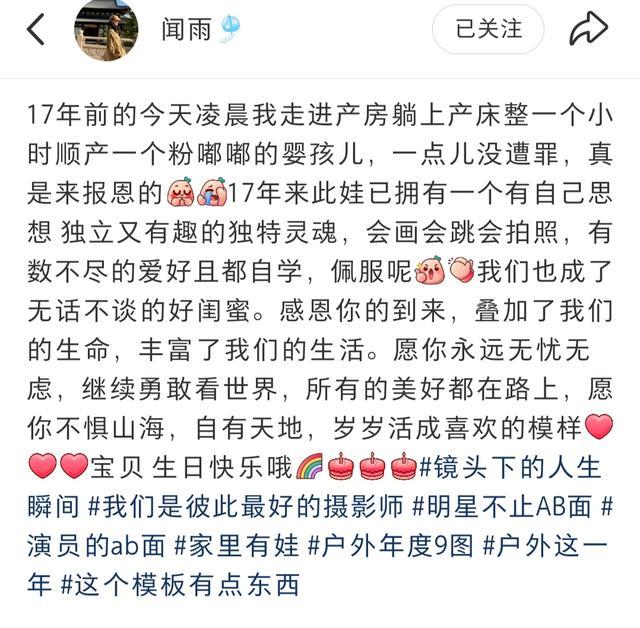Open 闻雨's profile avatar

[x=106, y=30]
